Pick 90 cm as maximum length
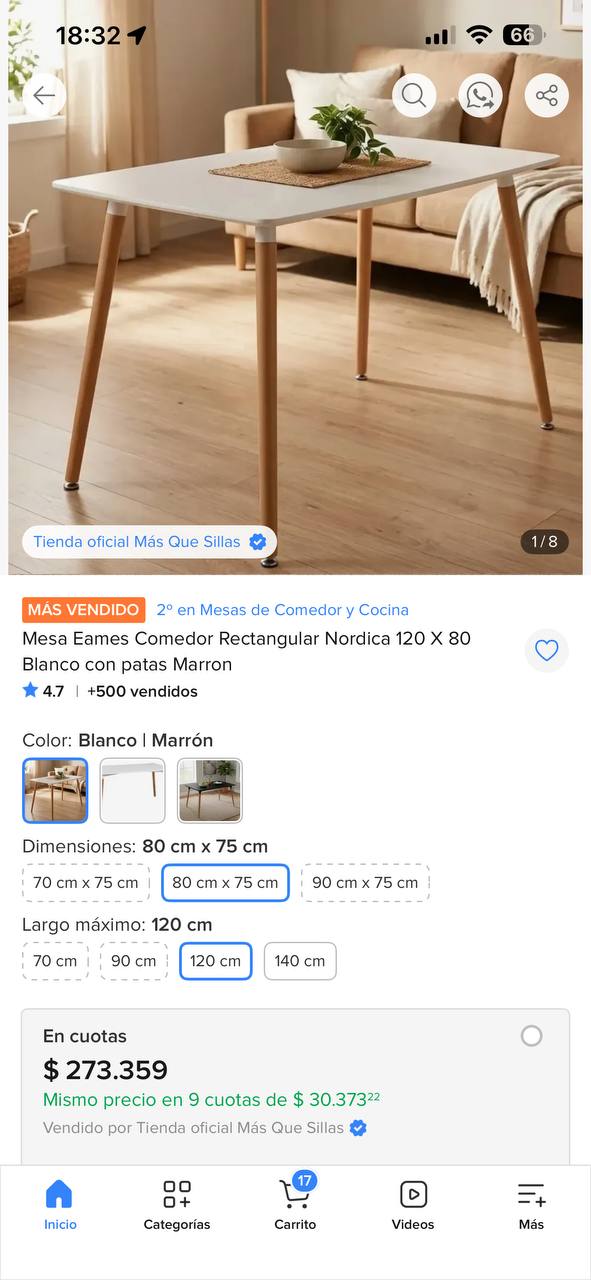Screen dimensions: 591x1280 coord(133,961)
